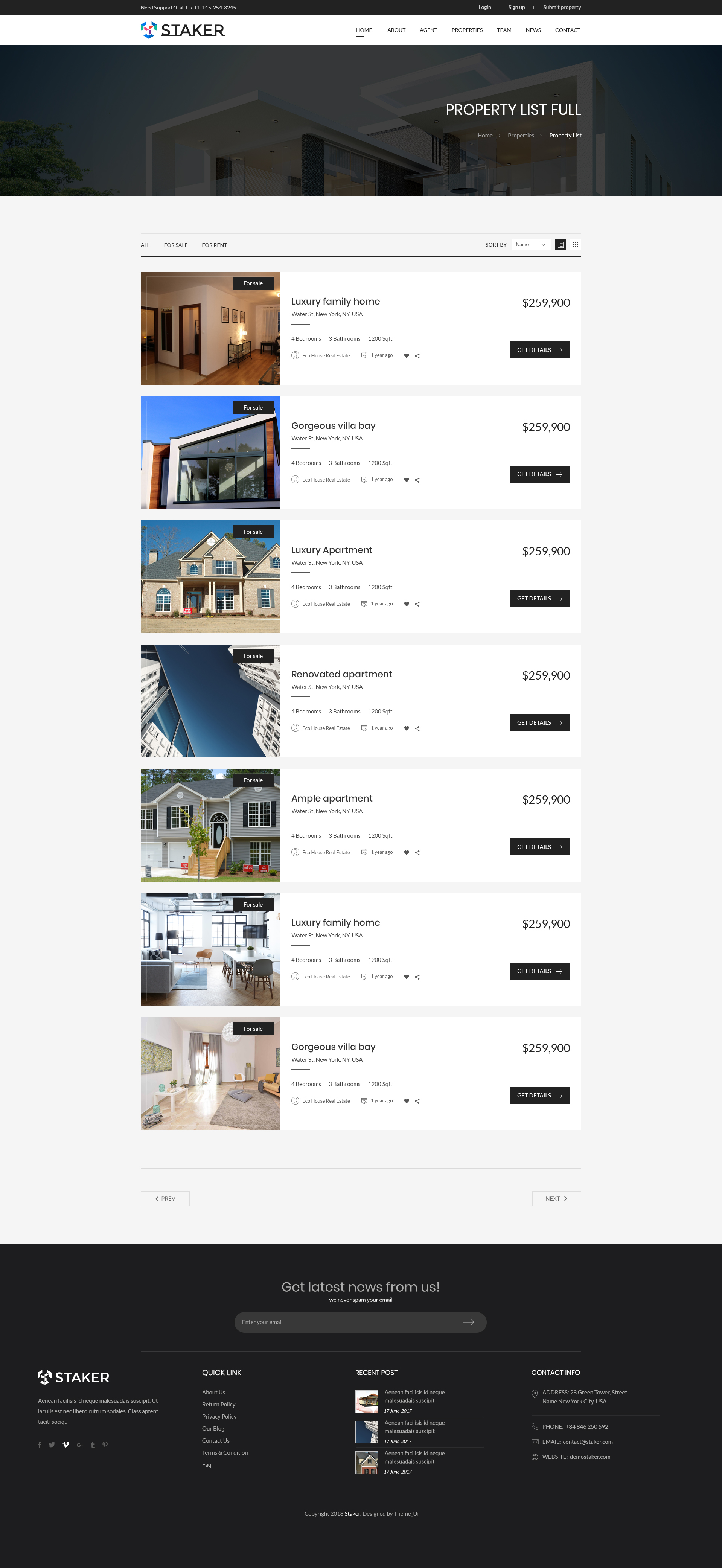Filter listings by FOR SALE

tap(175, 245)
